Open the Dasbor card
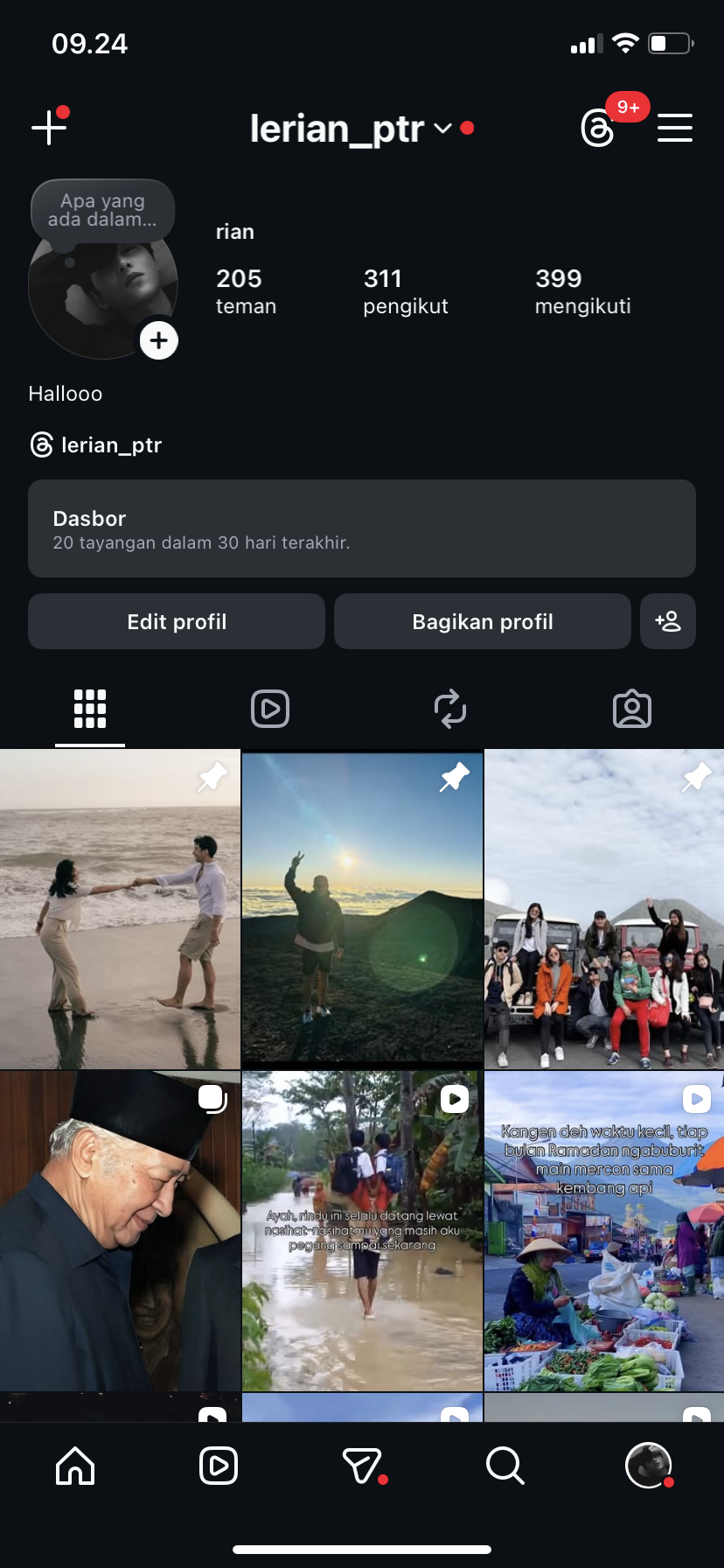 pyautogui.click(x=362, y=528)
